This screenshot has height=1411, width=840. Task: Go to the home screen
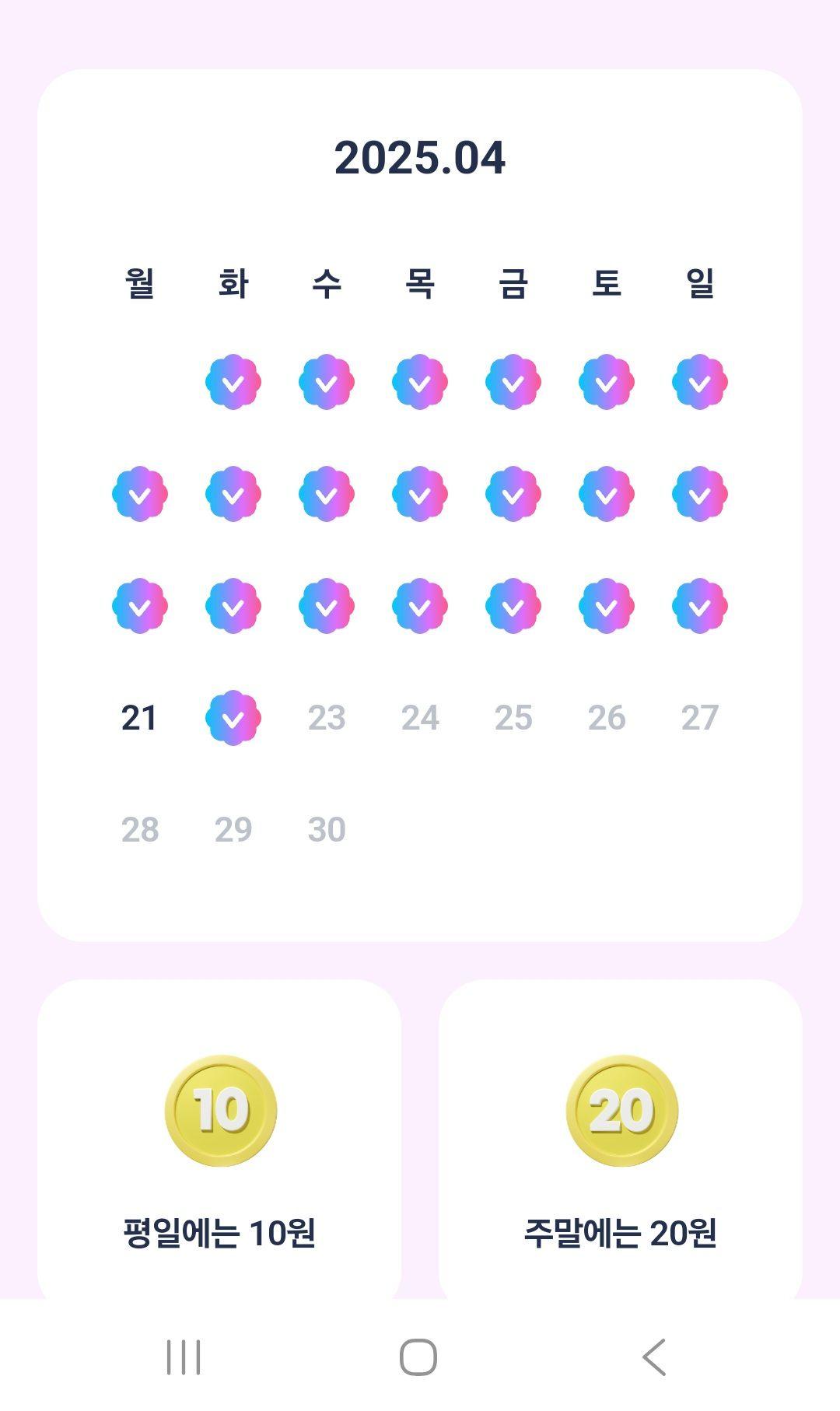418,1357
